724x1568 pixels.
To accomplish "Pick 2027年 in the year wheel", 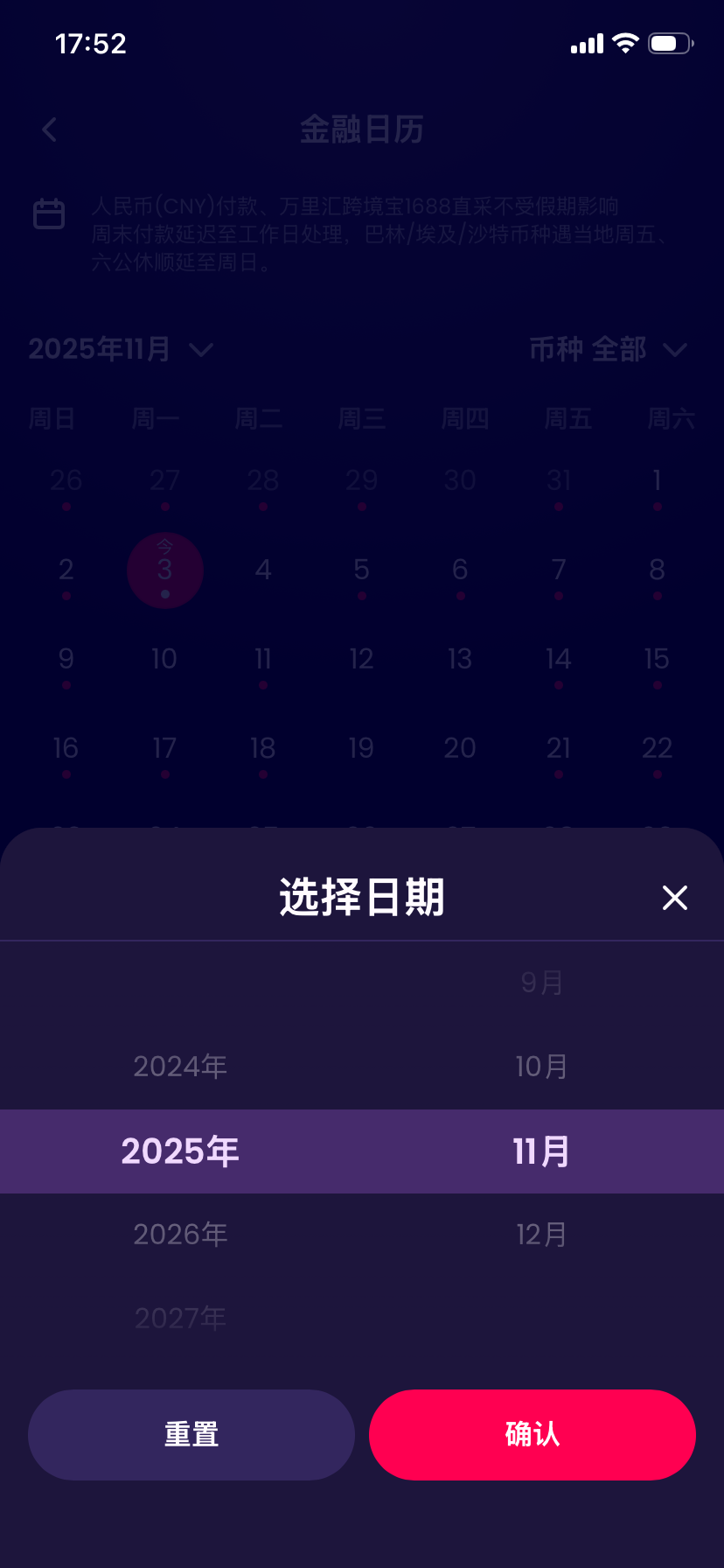I will pos(180,1318).
